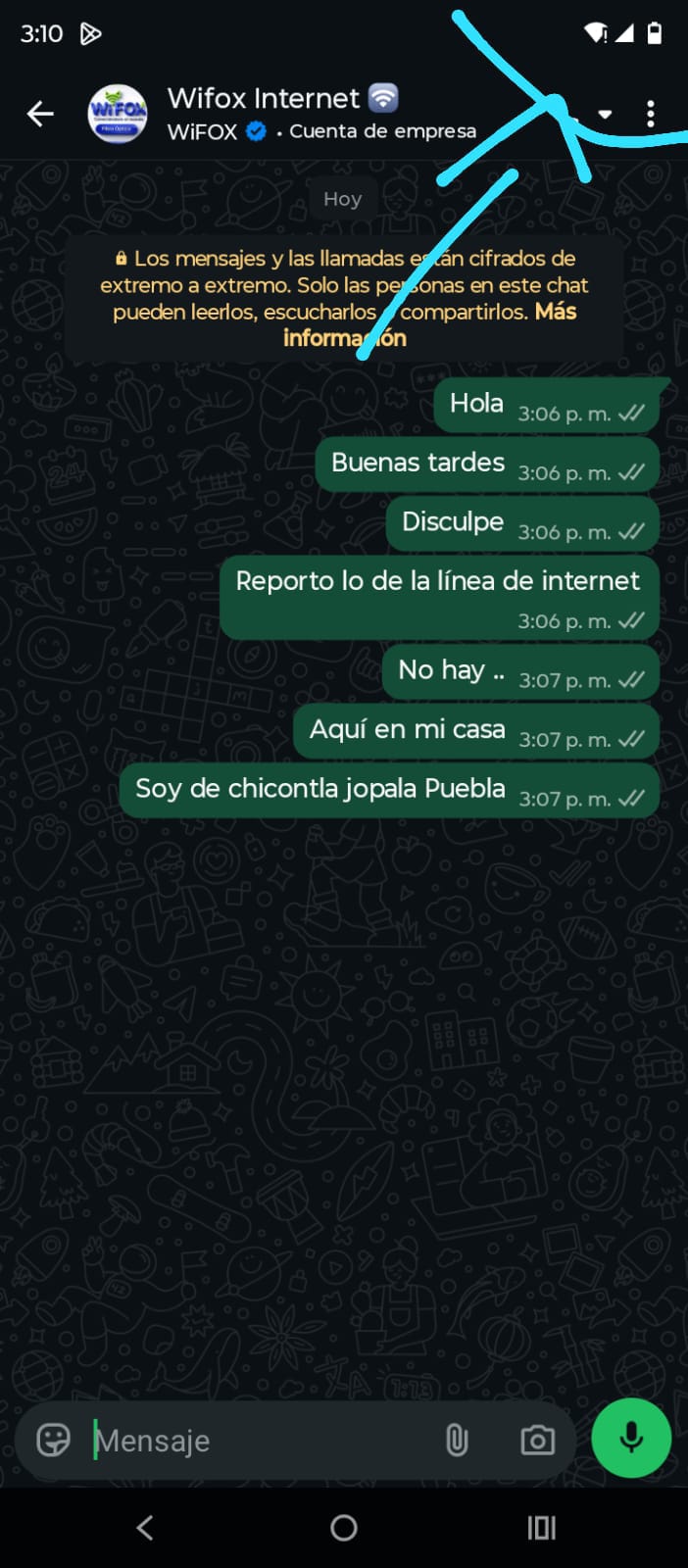
Task: Record a voice message with the microphone
Action: (x=631, y=1438)
